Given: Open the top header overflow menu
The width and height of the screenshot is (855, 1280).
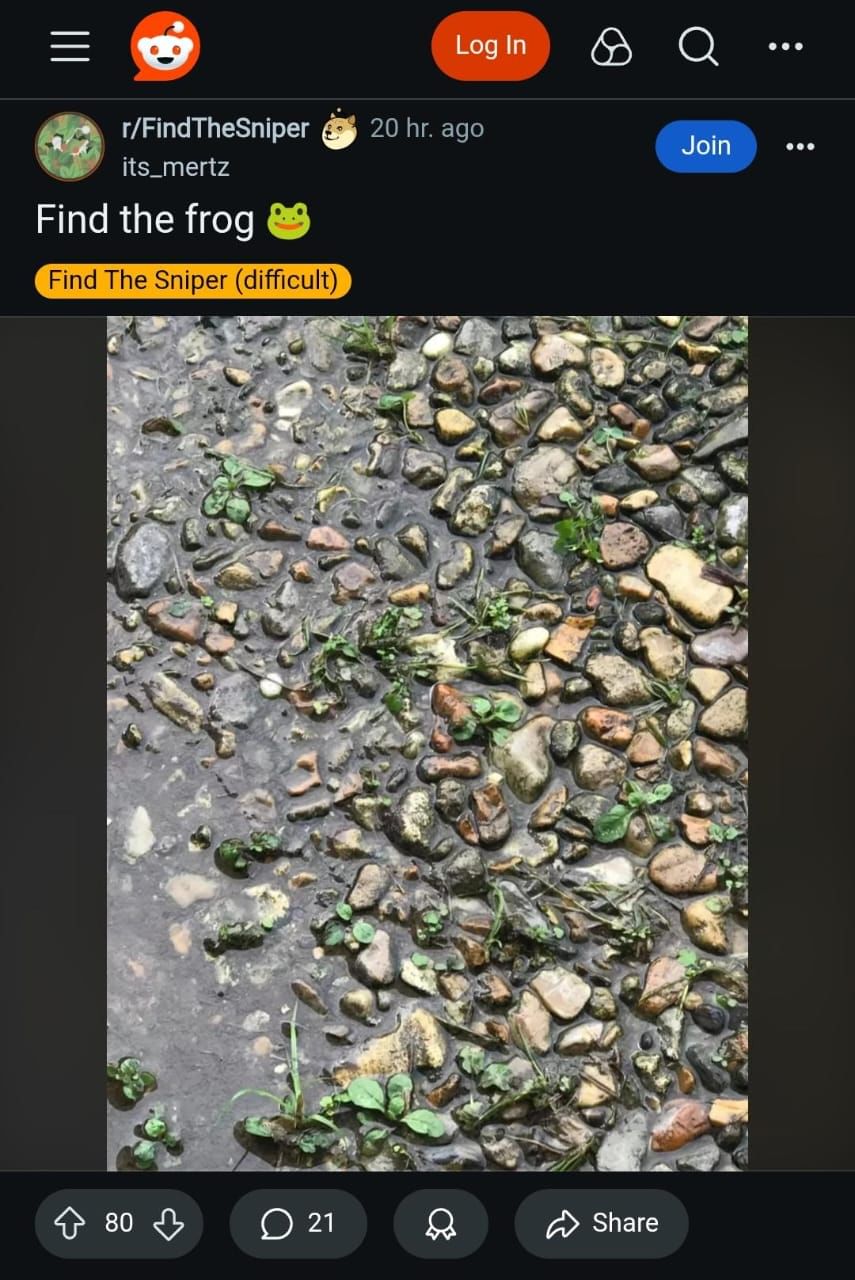Looking at the screenshot, I should 785,46.
